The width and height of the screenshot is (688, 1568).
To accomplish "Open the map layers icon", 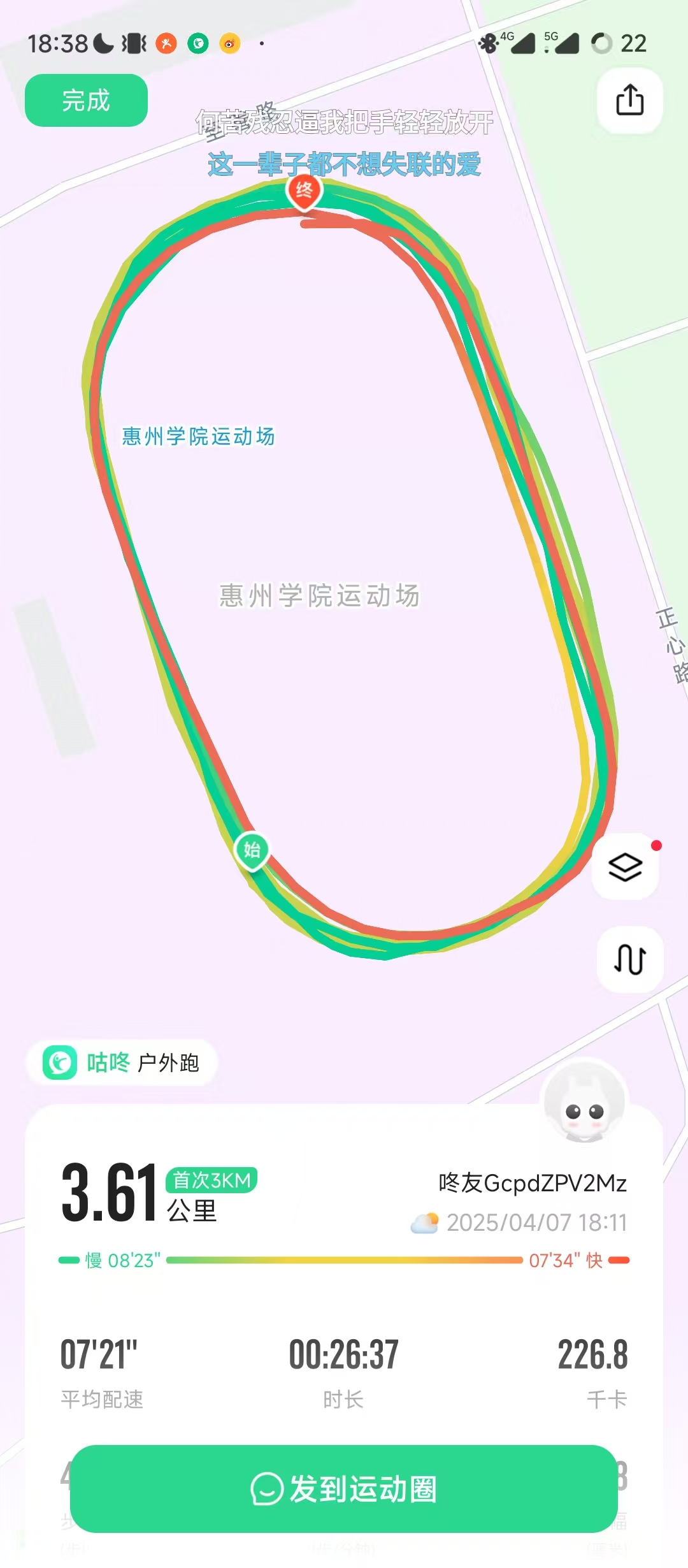I will click(625, 867).
